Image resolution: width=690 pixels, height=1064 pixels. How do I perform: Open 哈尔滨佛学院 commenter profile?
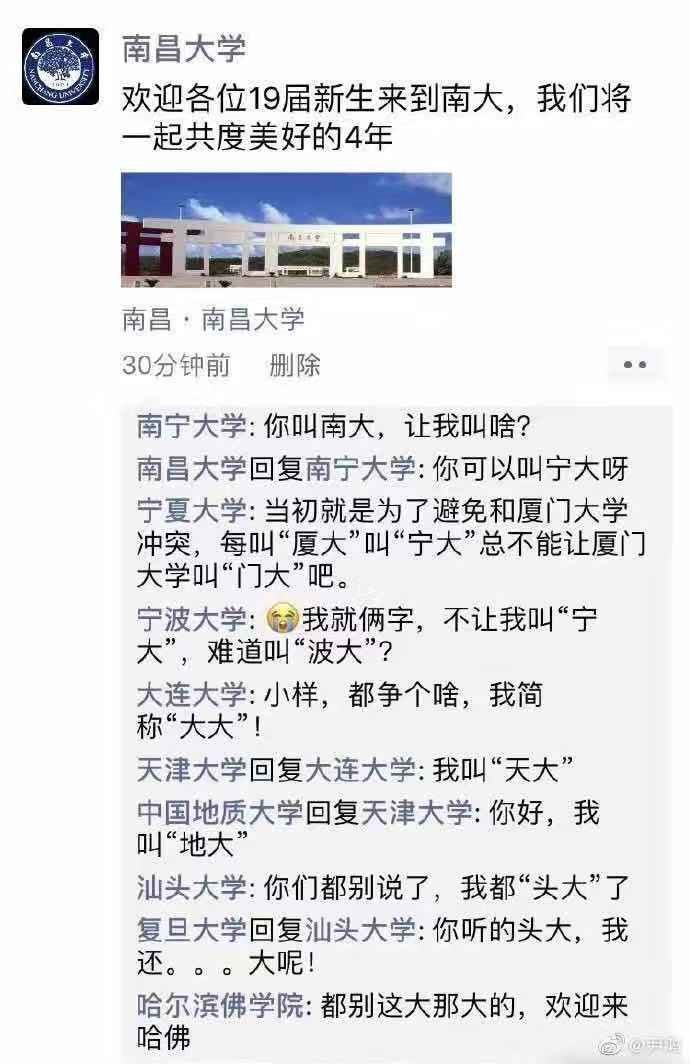(218, 1005)
